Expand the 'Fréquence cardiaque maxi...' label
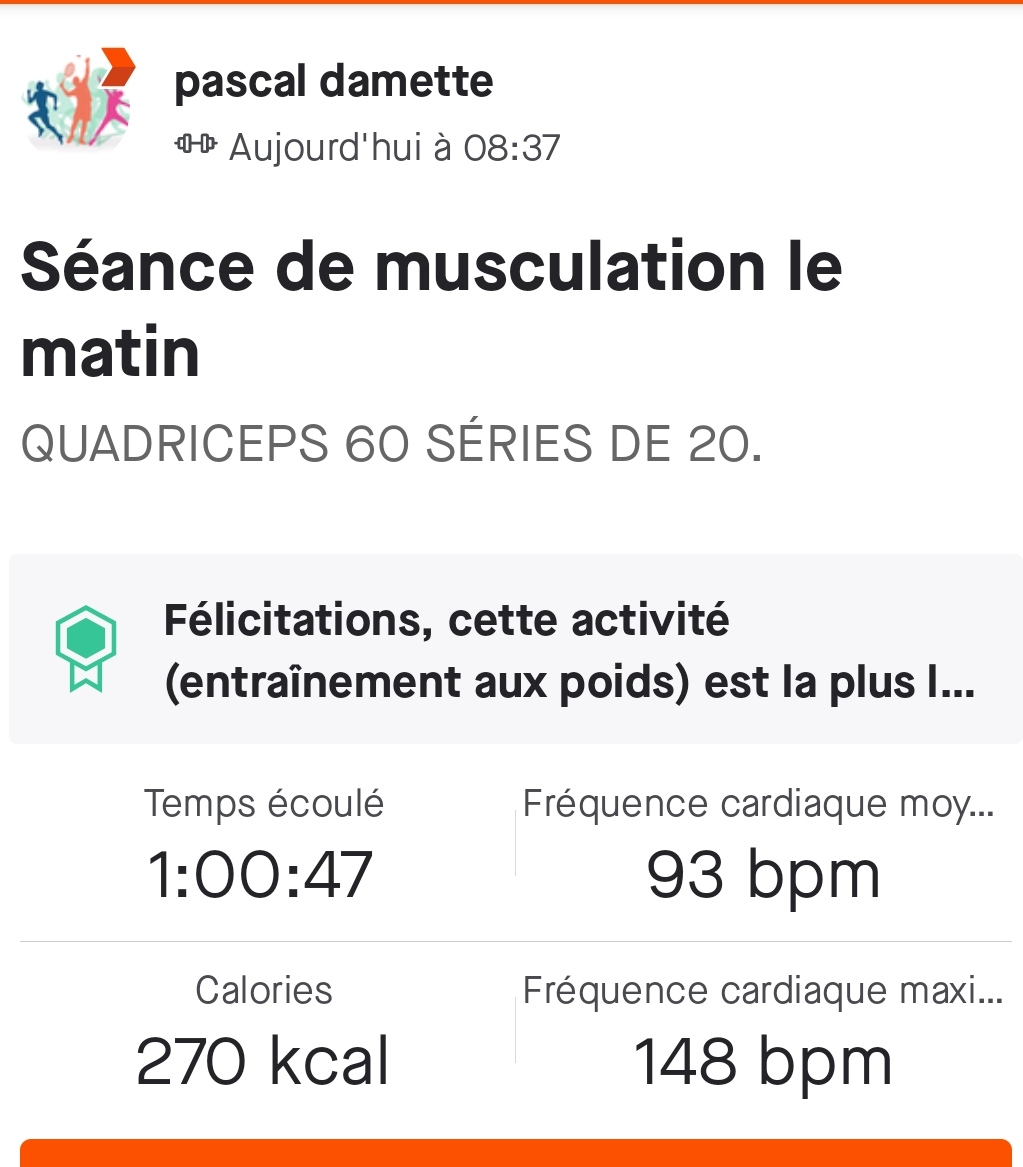The width and height of the screenshot is (1023, 1167). pos(762,990)
